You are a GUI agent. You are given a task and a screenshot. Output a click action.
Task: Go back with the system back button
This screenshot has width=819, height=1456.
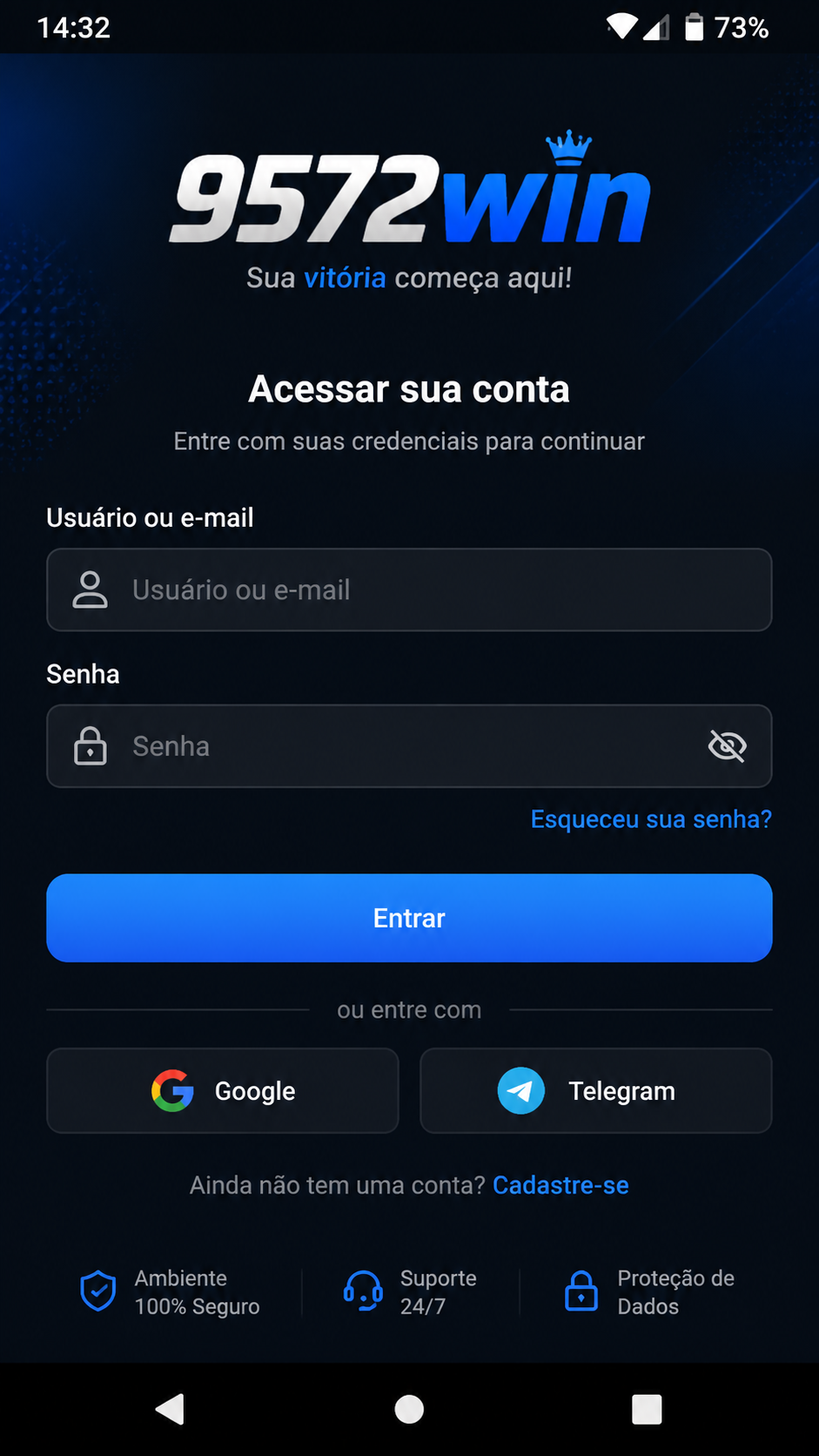pyautogui.click(x=171, y=1409)
